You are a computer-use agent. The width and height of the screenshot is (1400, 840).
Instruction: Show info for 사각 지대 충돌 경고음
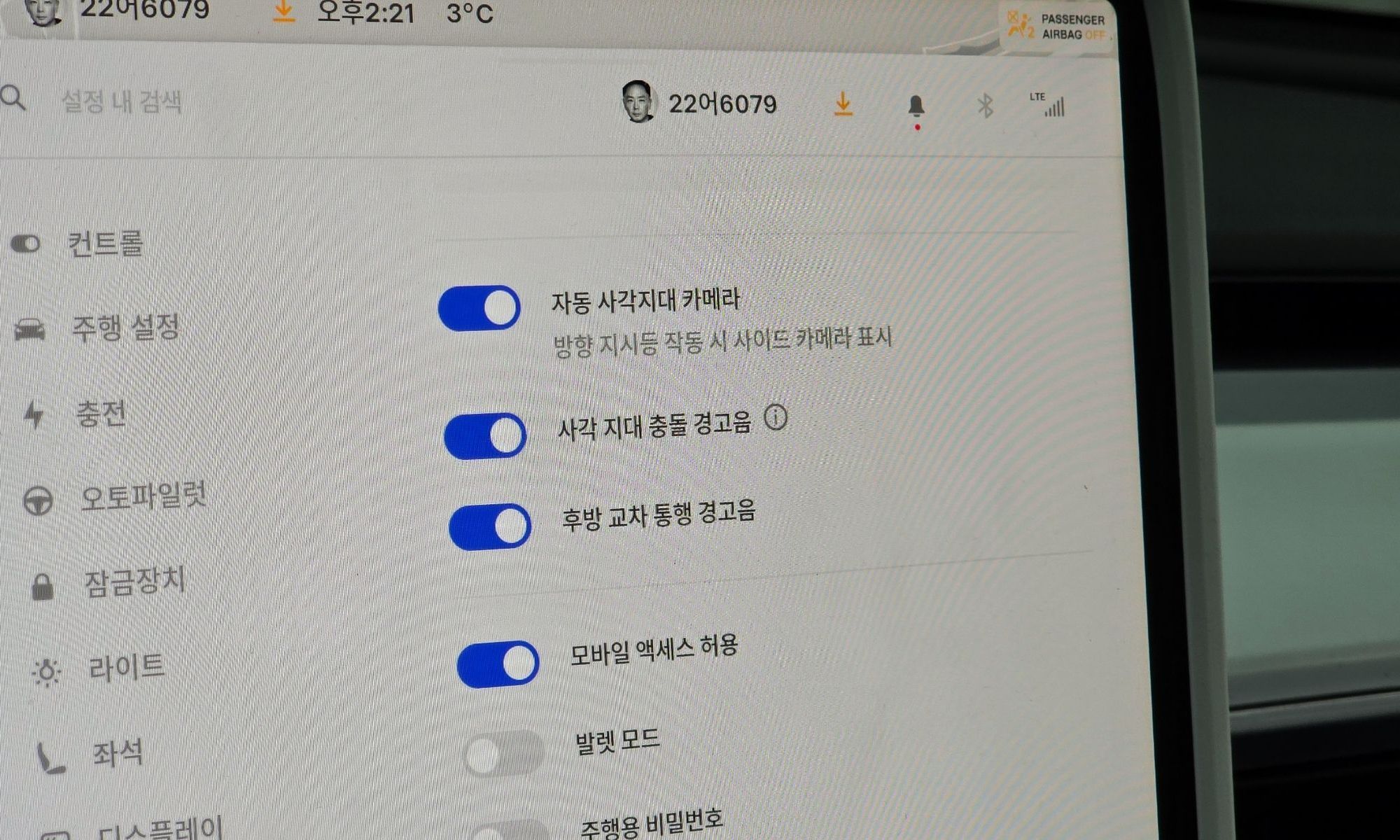pyautogui.click(x=776, y=418)
